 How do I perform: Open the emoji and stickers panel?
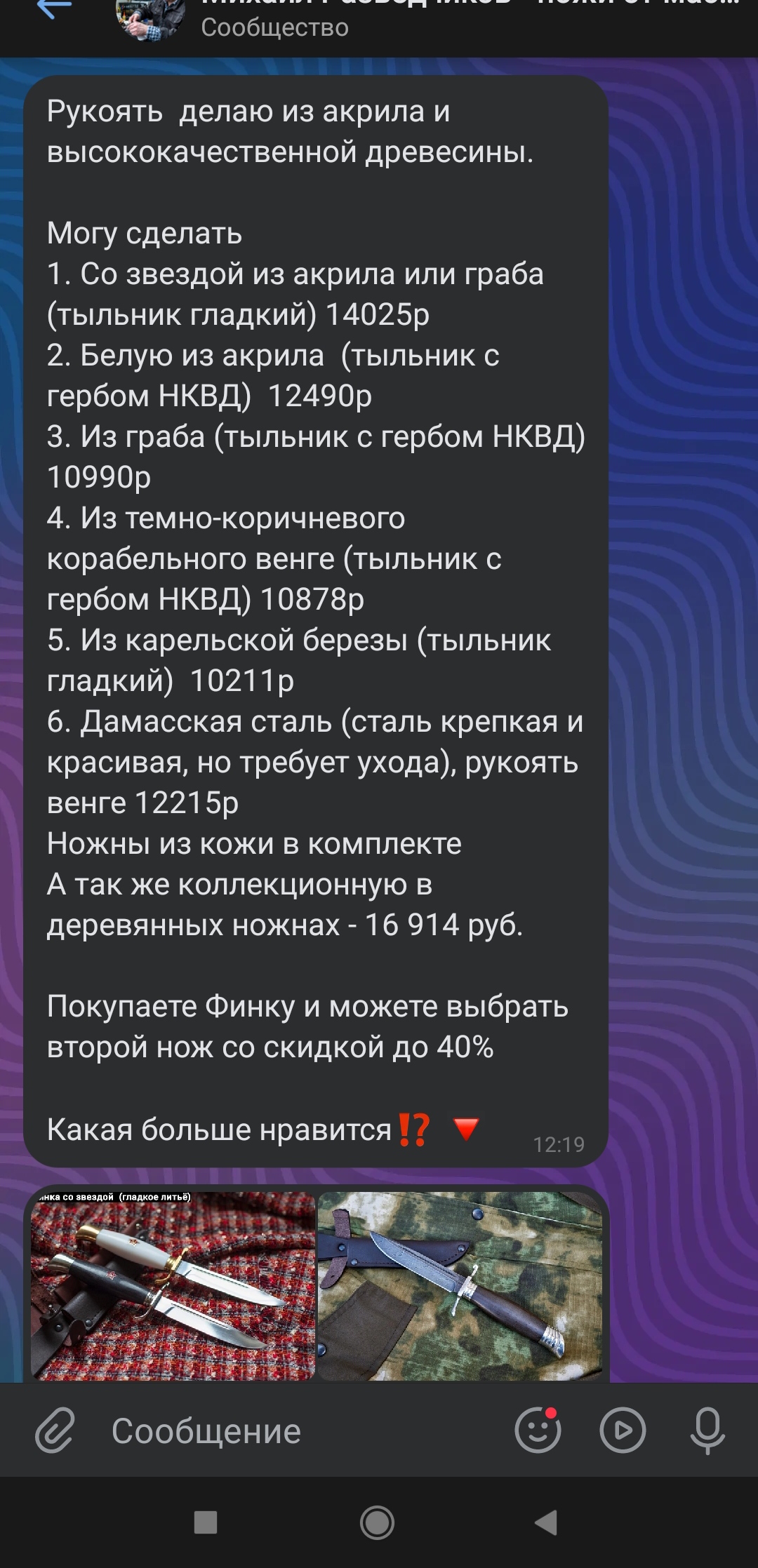coord(538,1430)
